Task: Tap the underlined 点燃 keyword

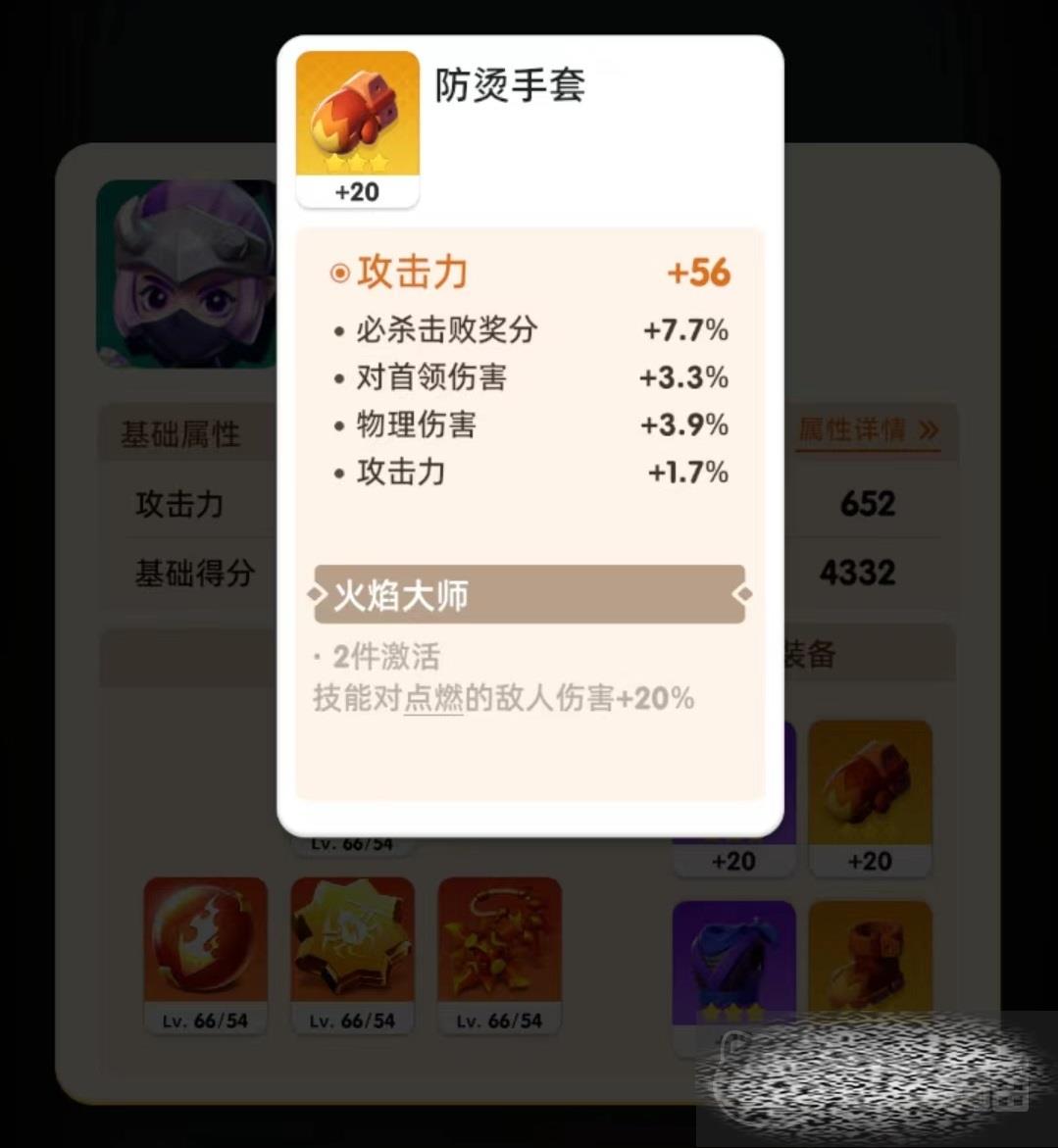Action: (x=433, y=699)
